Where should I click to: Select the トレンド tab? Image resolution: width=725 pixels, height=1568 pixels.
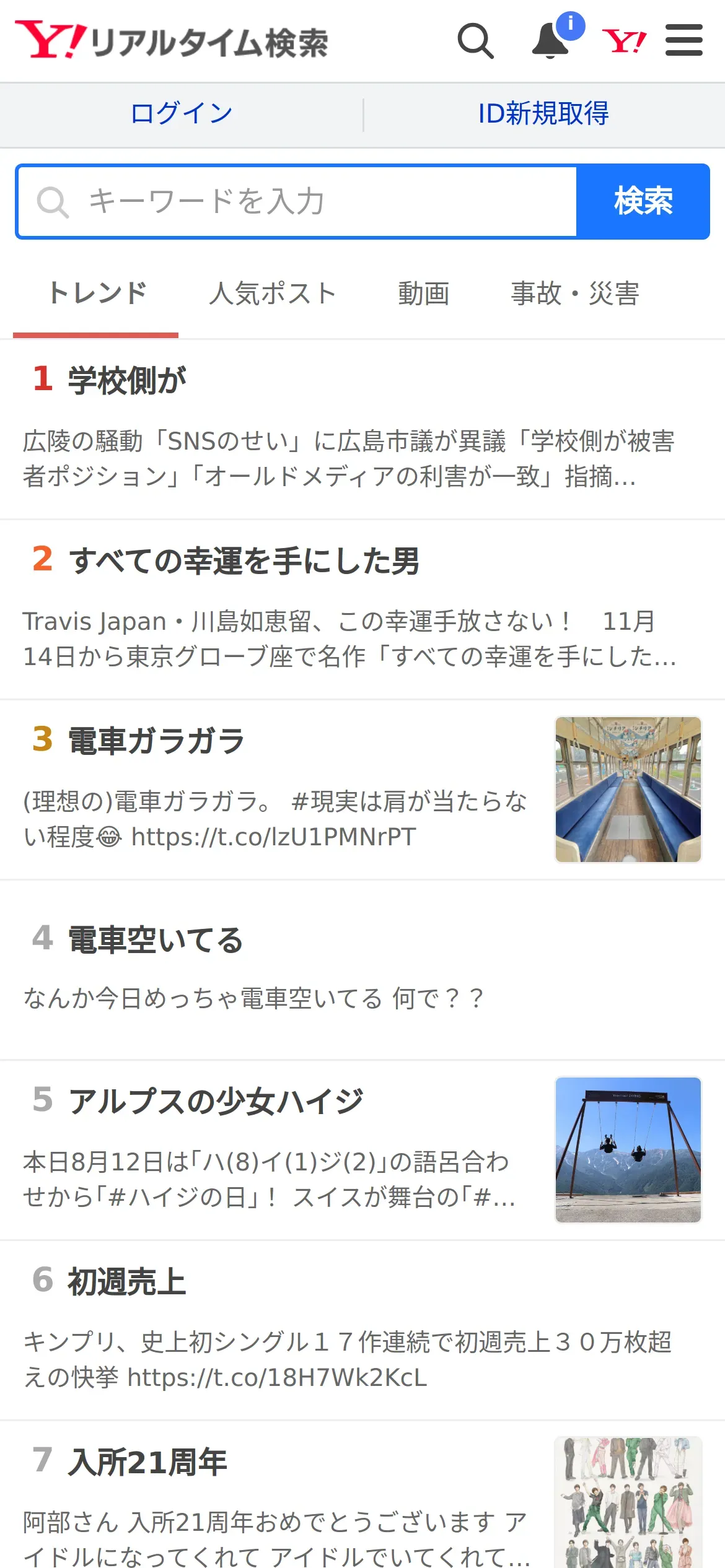(x=97, y=294)
